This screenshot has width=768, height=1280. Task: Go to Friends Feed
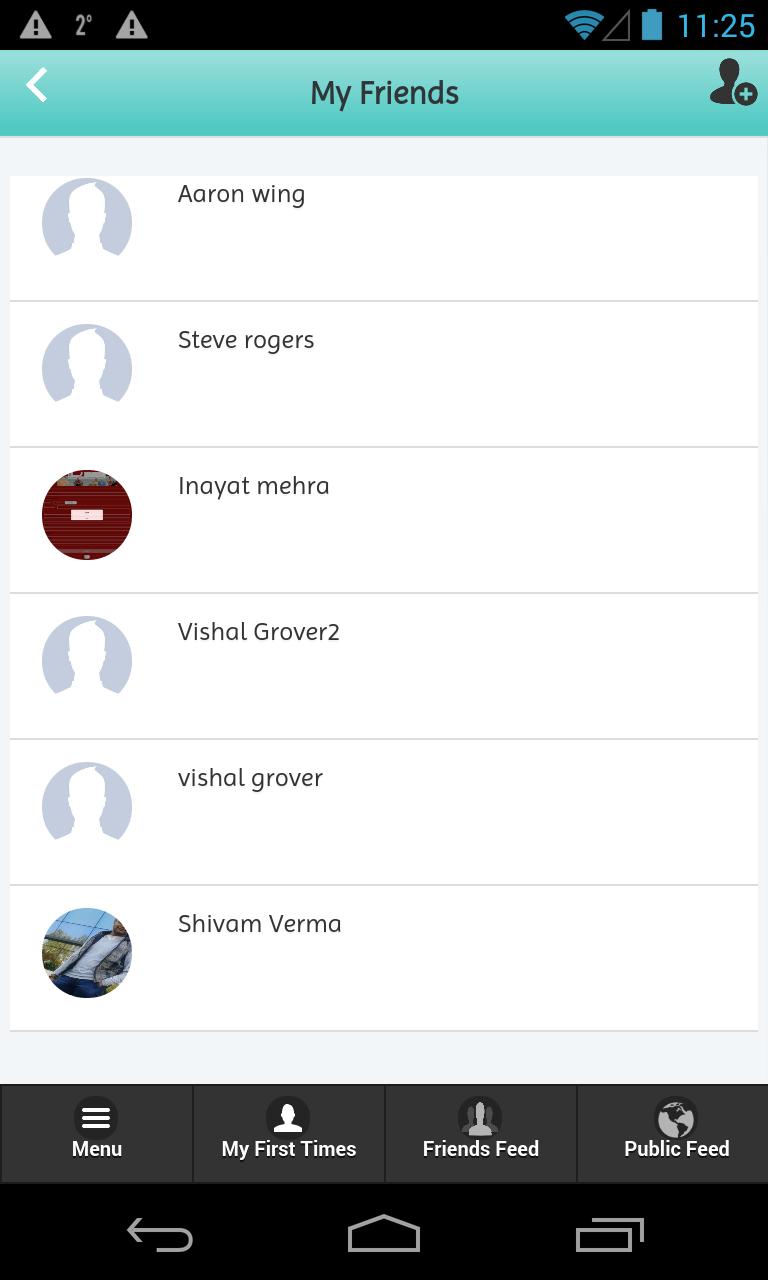(x=481, y=1133)
